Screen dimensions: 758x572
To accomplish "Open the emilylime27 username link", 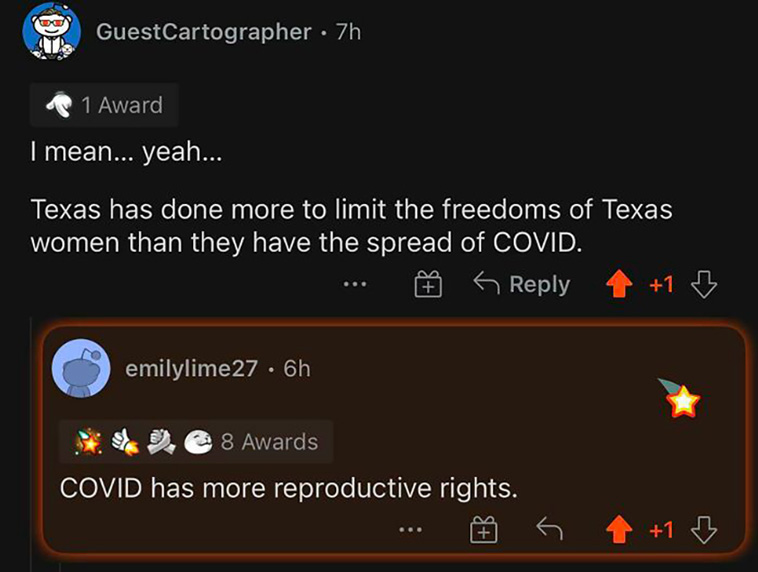I will click(191, 369).
